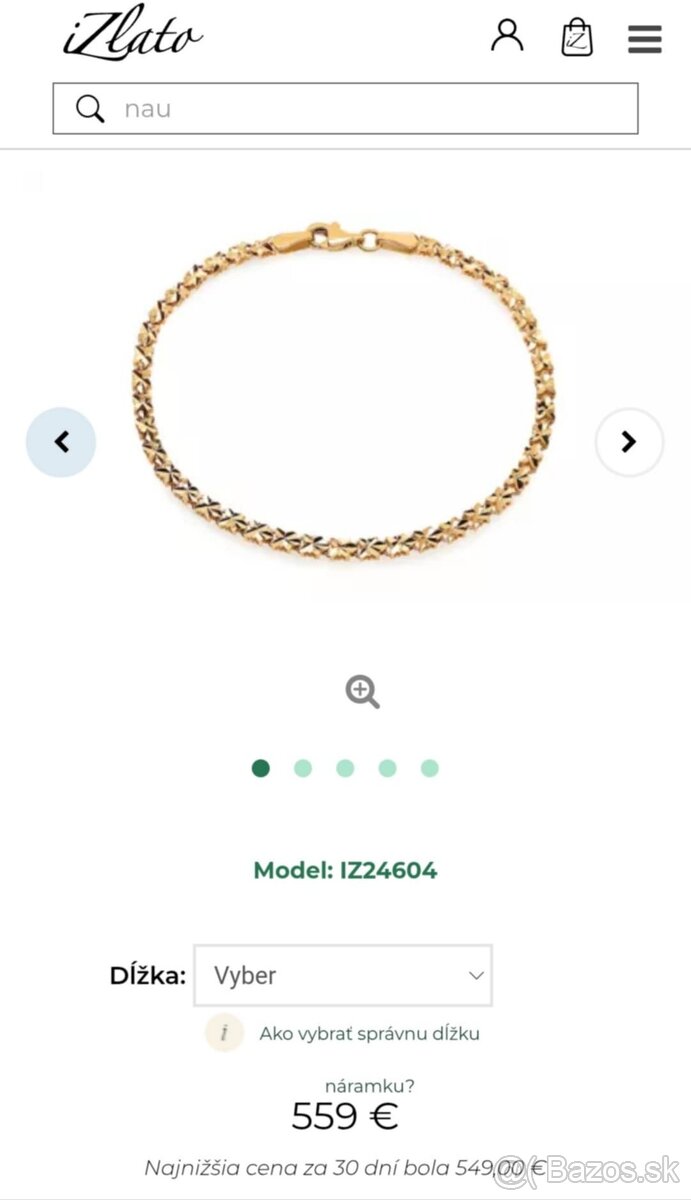
Task: Open the shopping bag
Action: (x=576, y=38)
